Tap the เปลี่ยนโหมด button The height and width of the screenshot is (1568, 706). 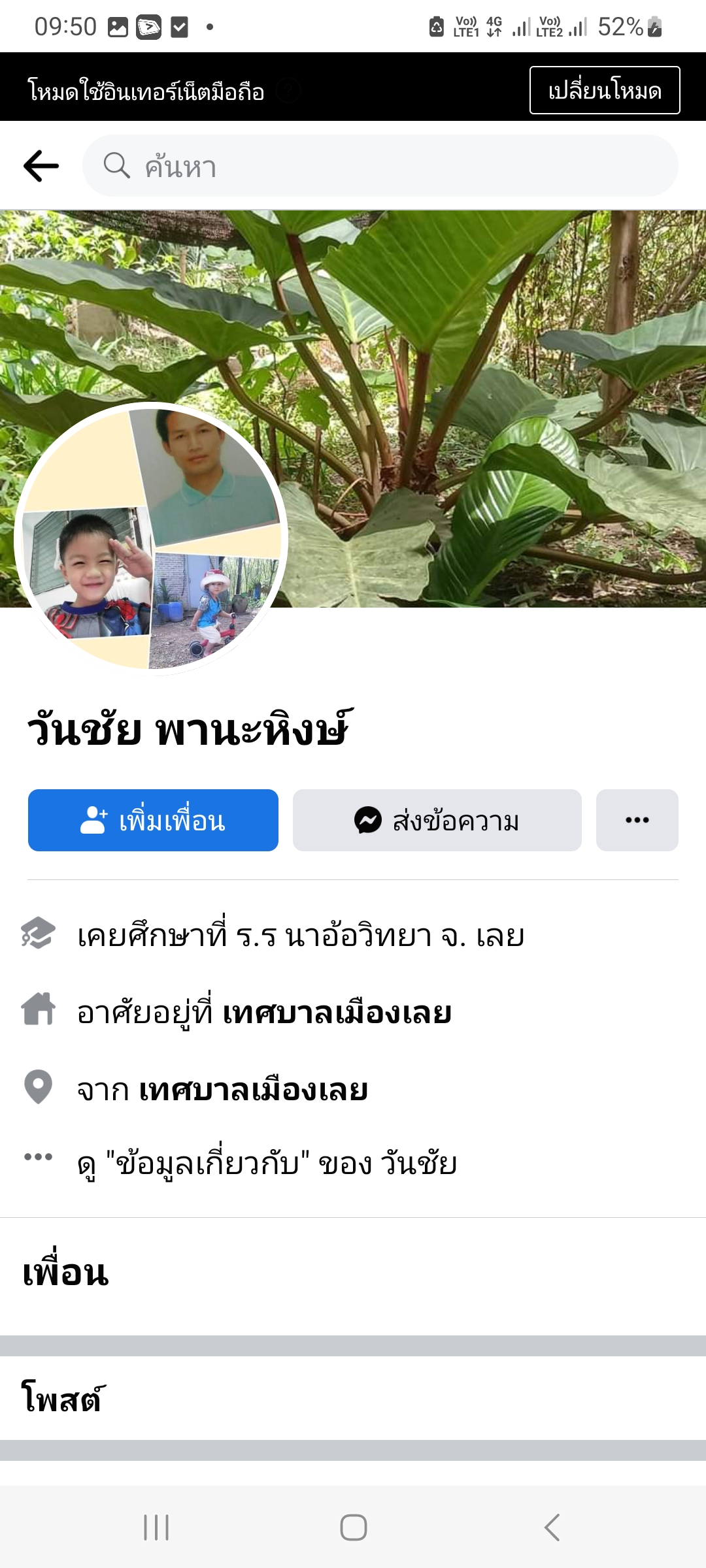click(604, 90)
